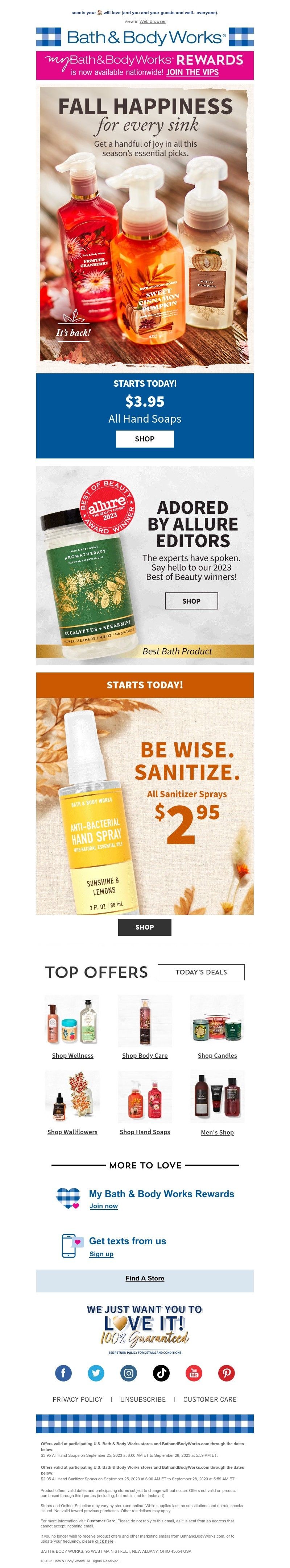Shop the Allure Best of Beauty winners
This screenshot has width=290, height=1568.
point(191,601)
